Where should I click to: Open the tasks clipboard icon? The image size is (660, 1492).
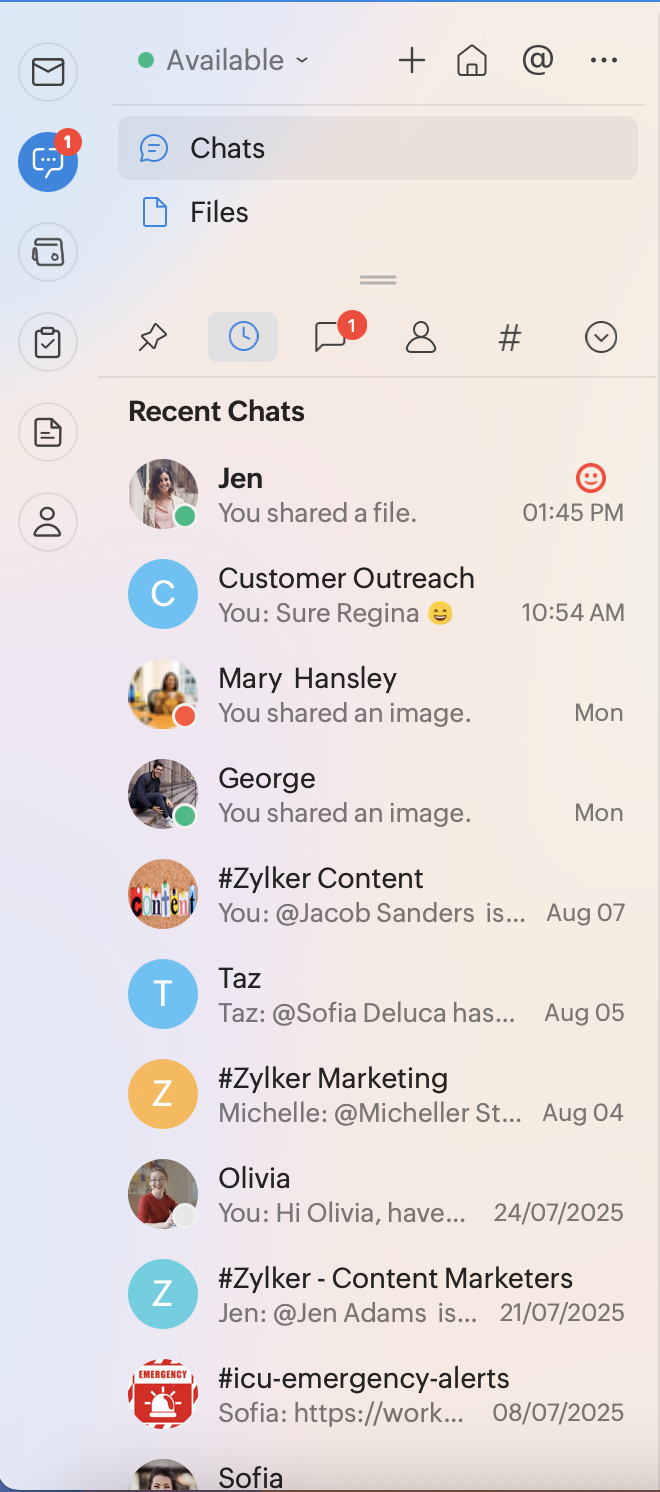48,343
